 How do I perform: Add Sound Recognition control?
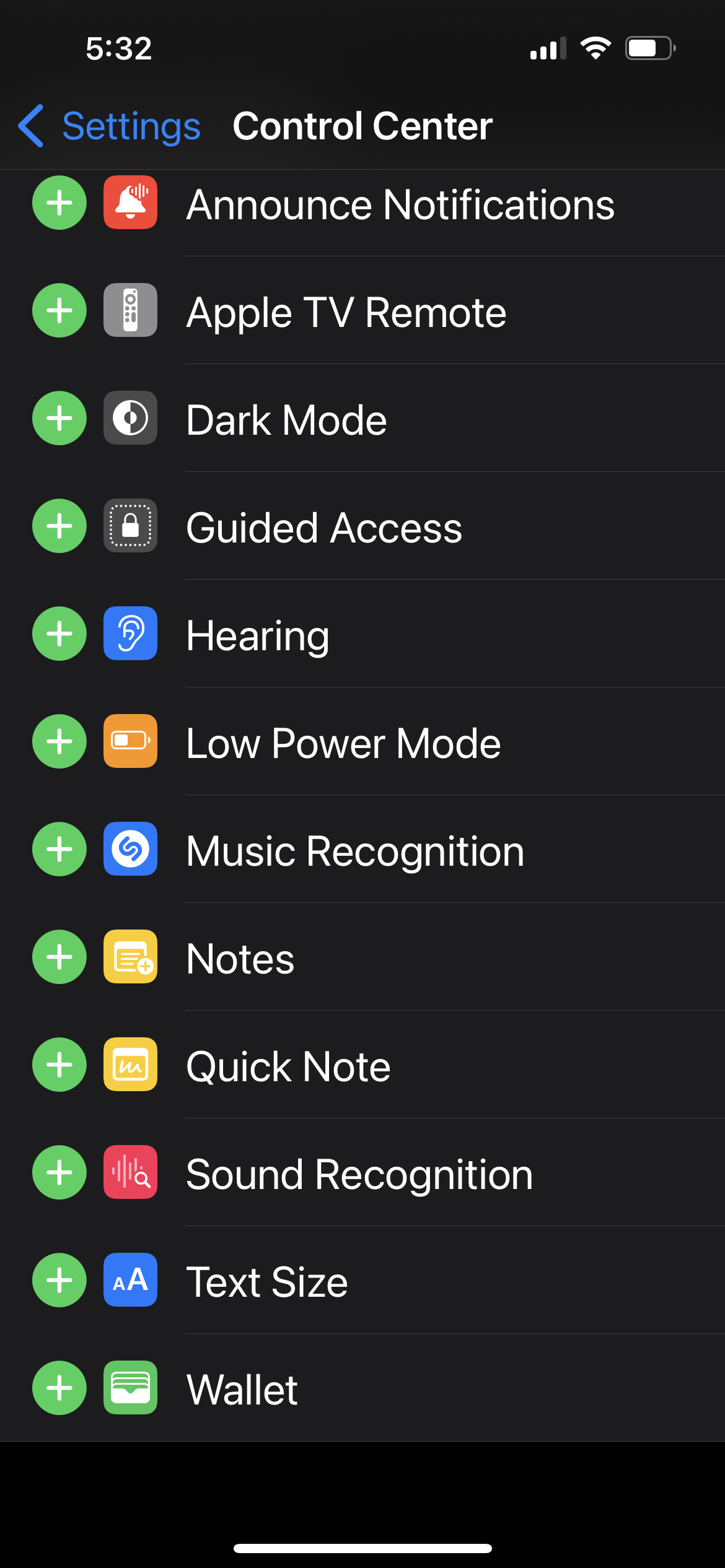pyautogui.click(x=59, y=1172)
